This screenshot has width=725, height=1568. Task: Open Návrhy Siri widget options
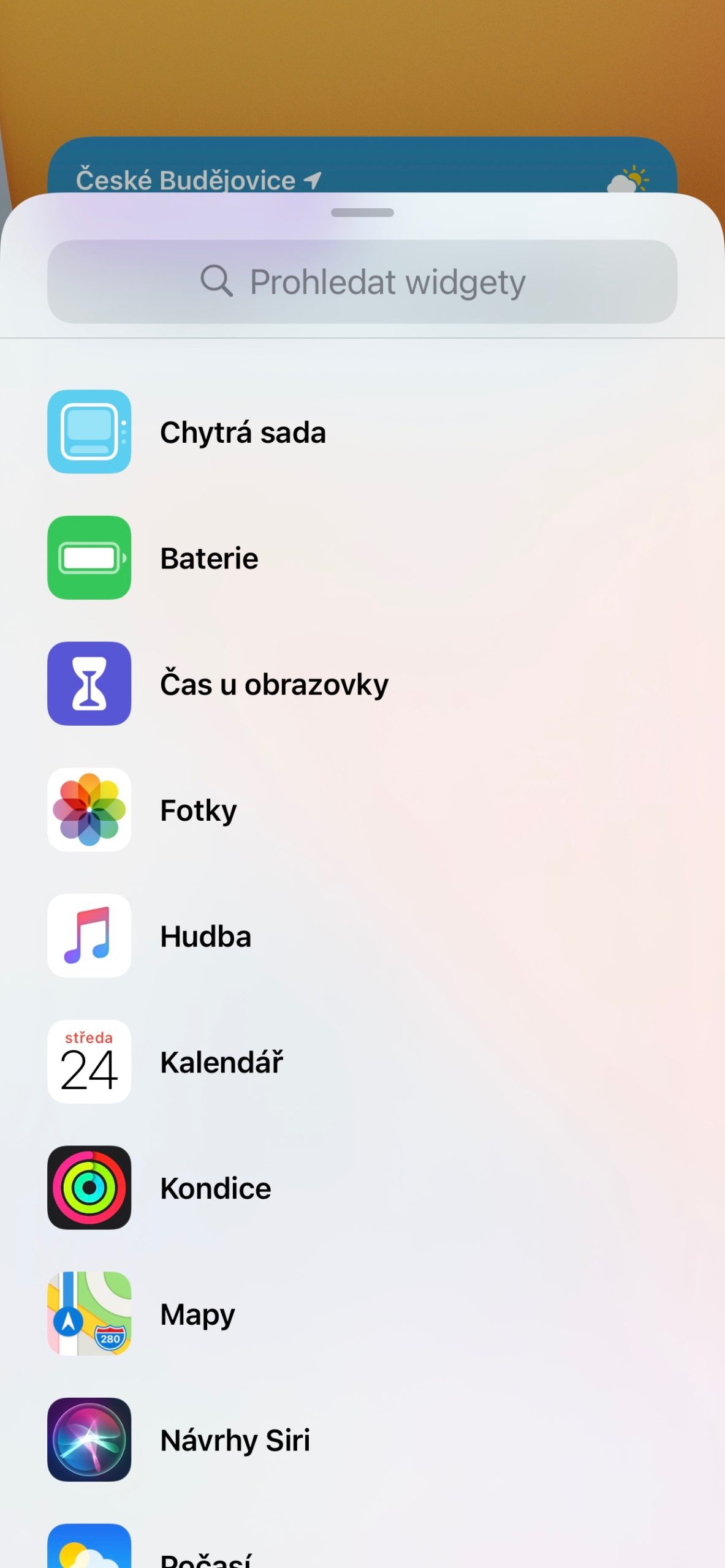(235, 1441)
